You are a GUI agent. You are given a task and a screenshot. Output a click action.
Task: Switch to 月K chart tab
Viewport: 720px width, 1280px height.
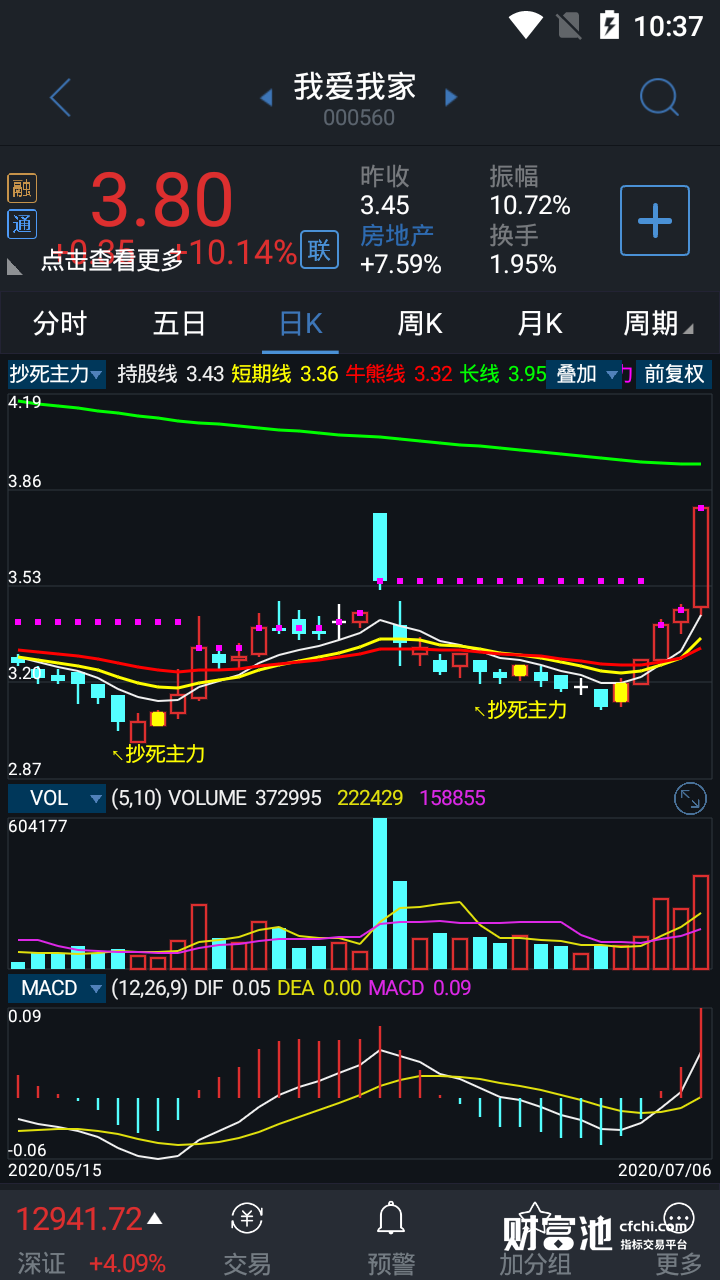tap(540, 324)
